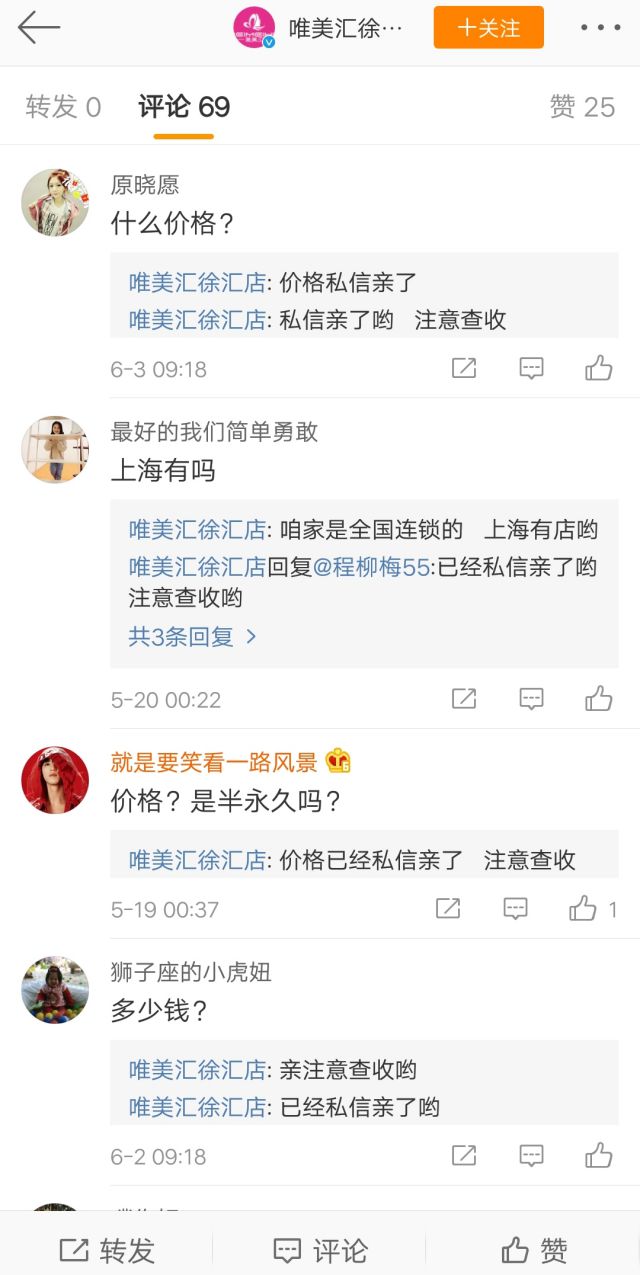The height and width of the screenshot is (1275, 640).
Task: Go back using the top arrow
Action: (39, 28)
